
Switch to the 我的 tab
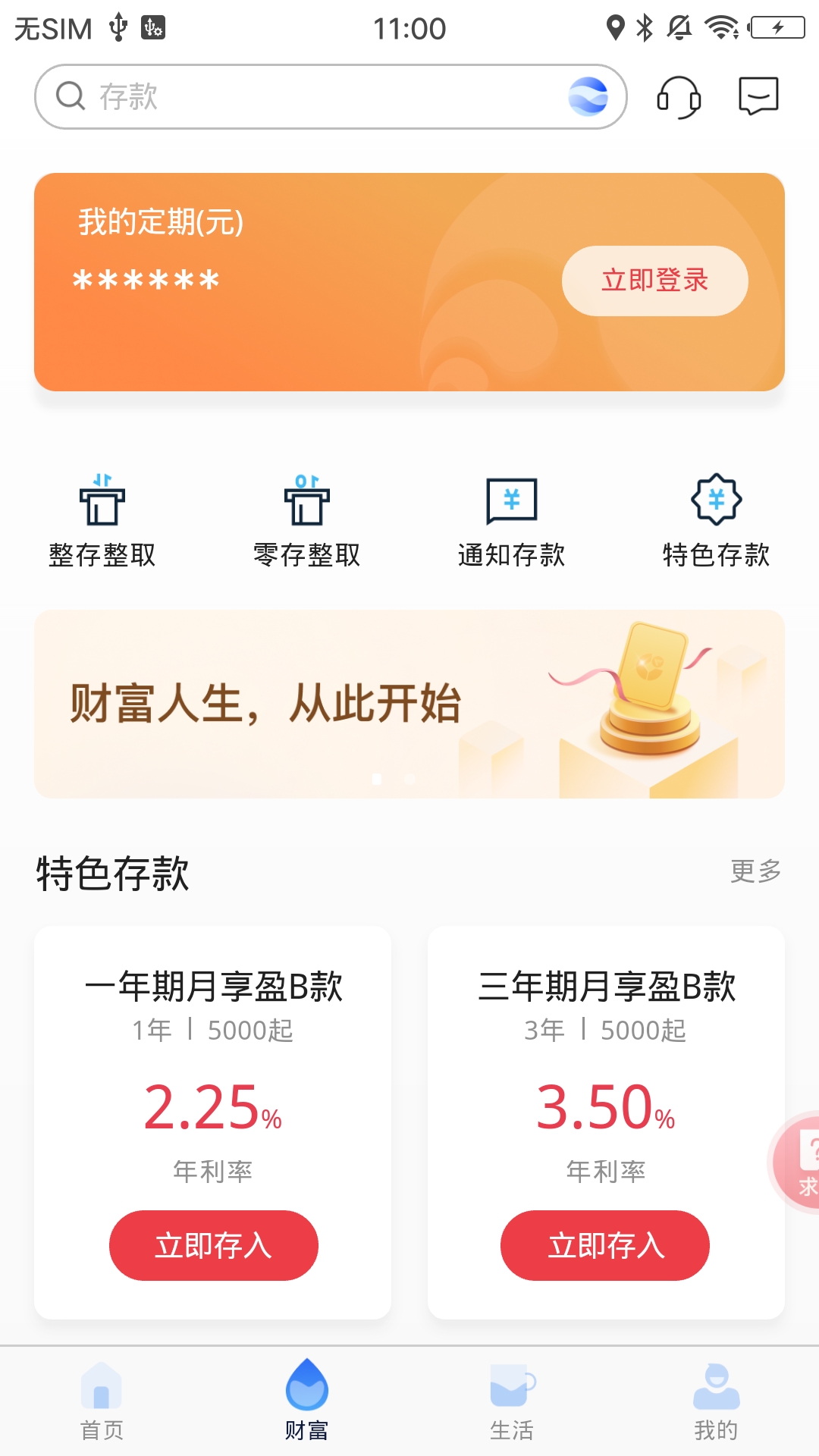(x=716, y=1401)
